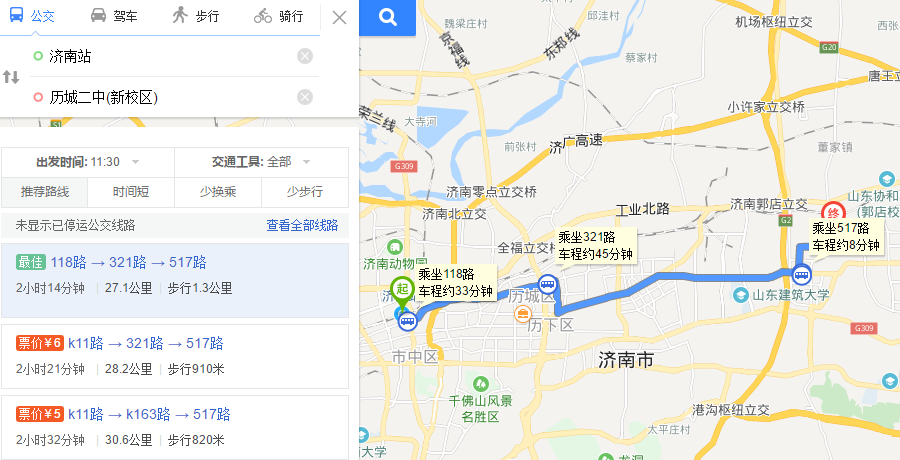Switch to the 步行 walking tab

(196, 17)
